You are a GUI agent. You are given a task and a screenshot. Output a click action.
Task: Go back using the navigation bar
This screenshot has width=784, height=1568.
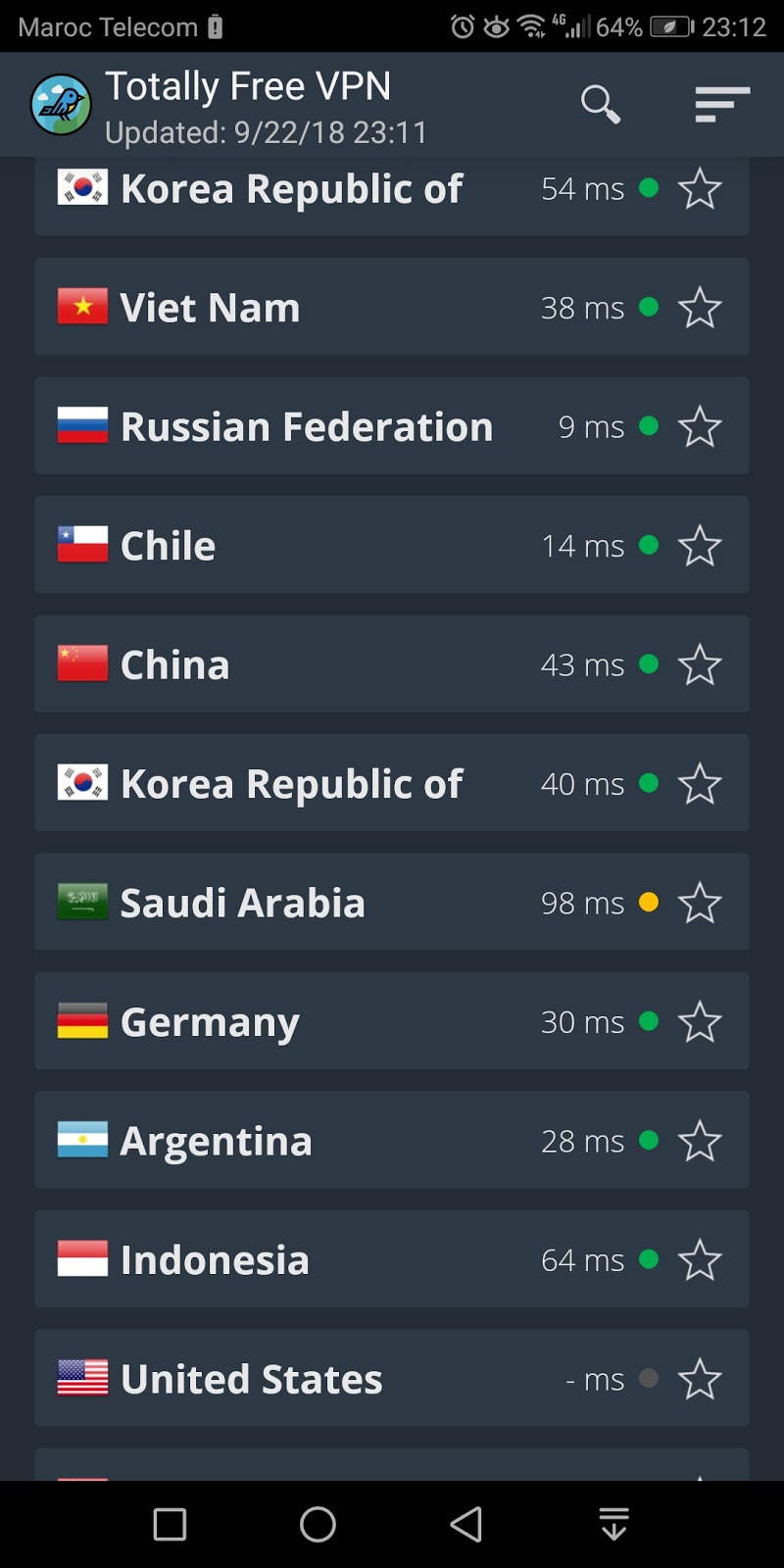[466, 1524]
